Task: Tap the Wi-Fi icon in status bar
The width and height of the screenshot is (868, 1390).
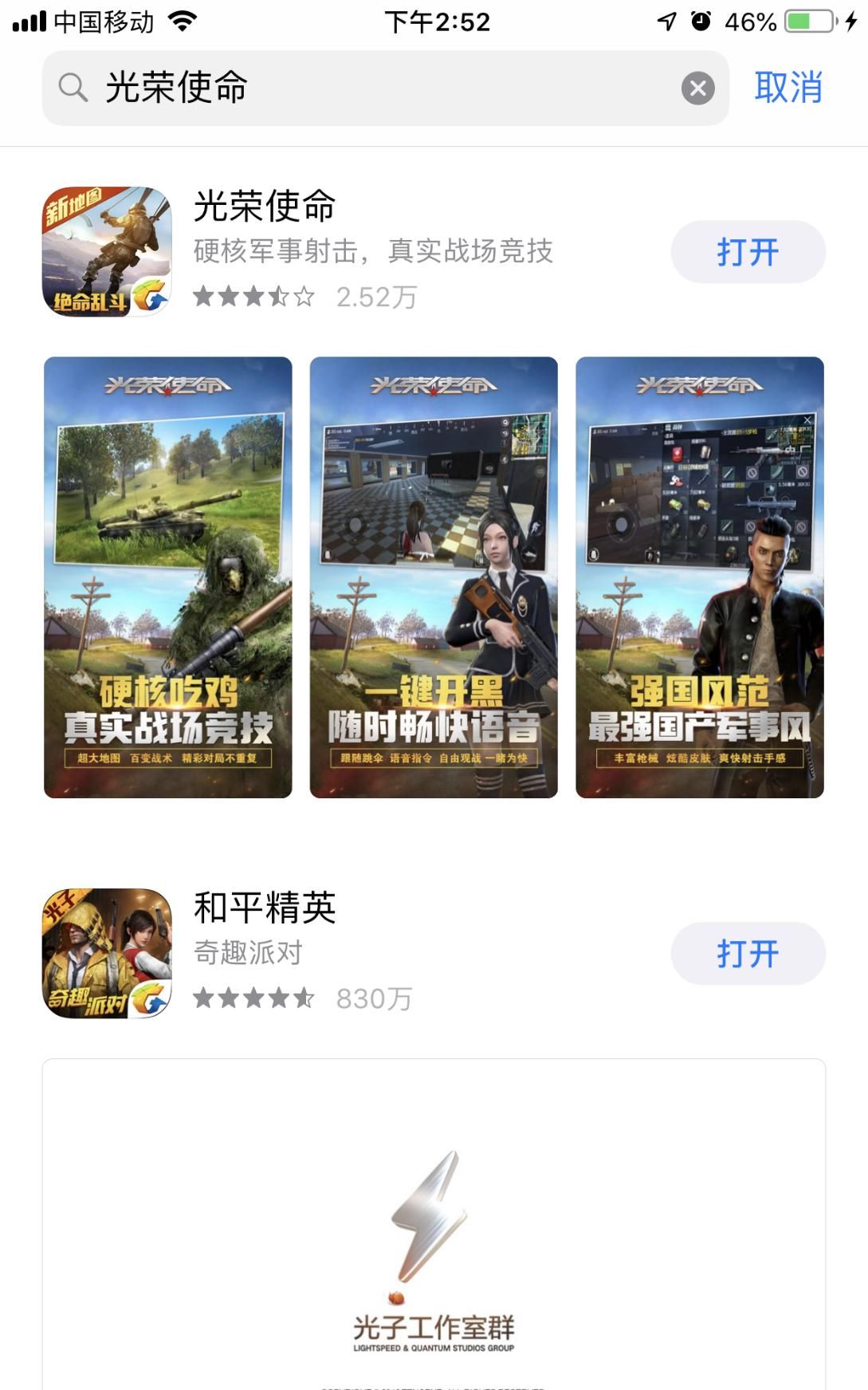Action: point(182,21)
